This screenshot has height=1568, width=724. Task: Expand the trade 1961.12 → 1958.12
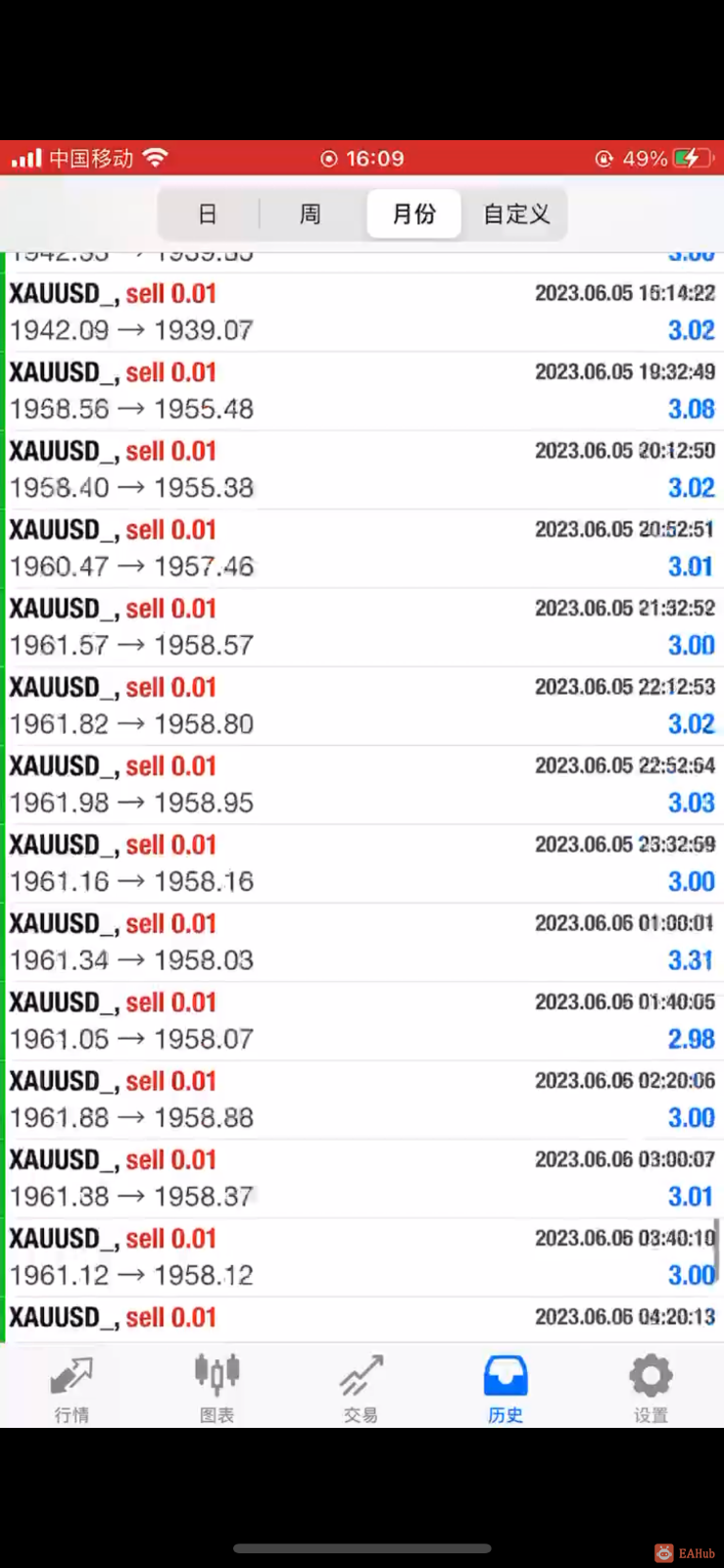(362, 1257)
